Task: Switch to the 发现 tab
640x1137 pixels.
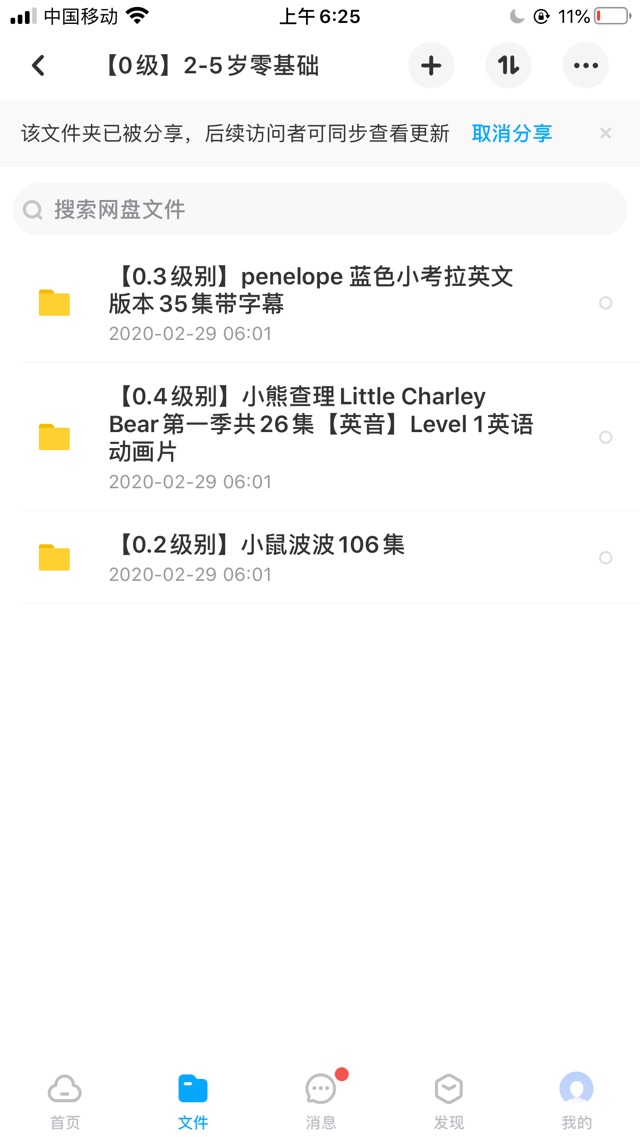Action: pyautogui.click(x=449, y=1102)
